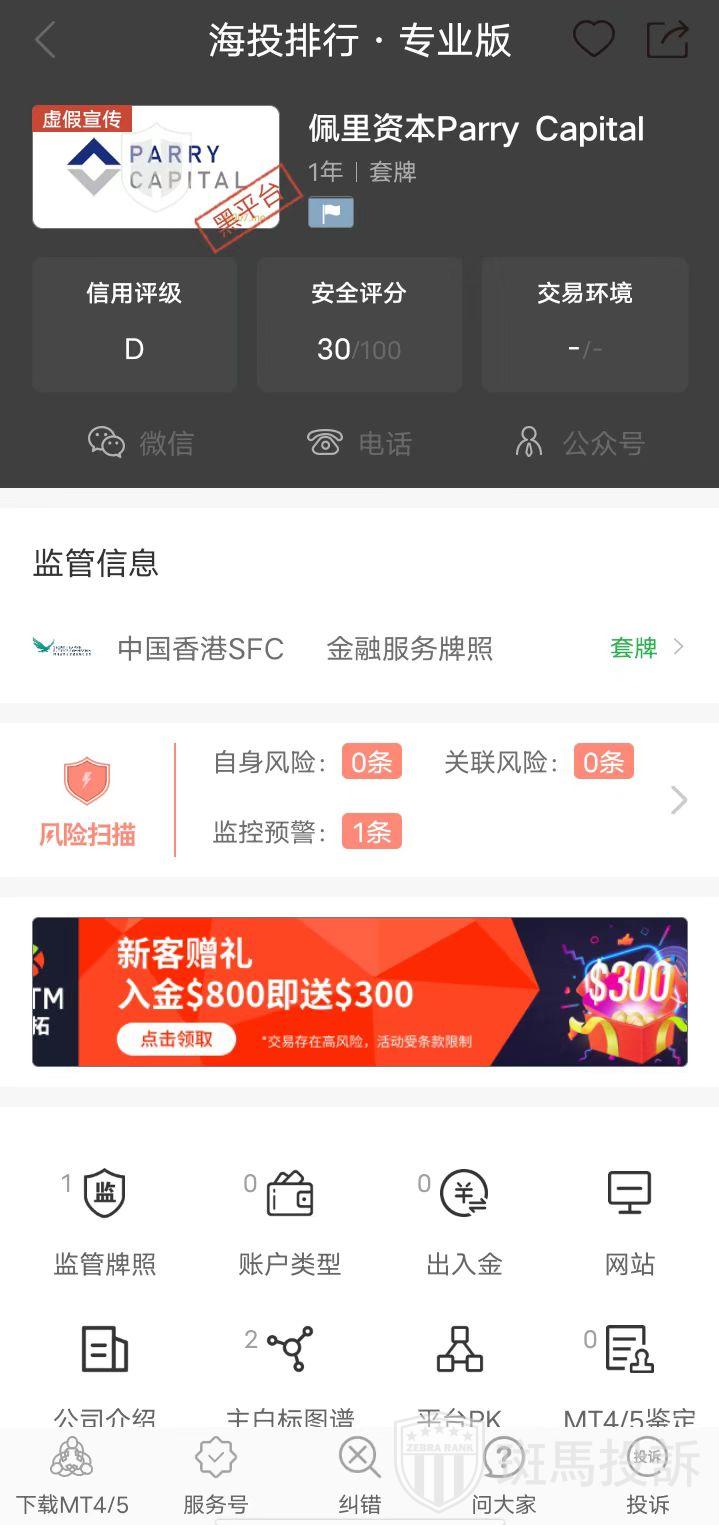Claim the offer via 点击领取
Screen dimensions: 719x1525
click(x=176, y=1039)
